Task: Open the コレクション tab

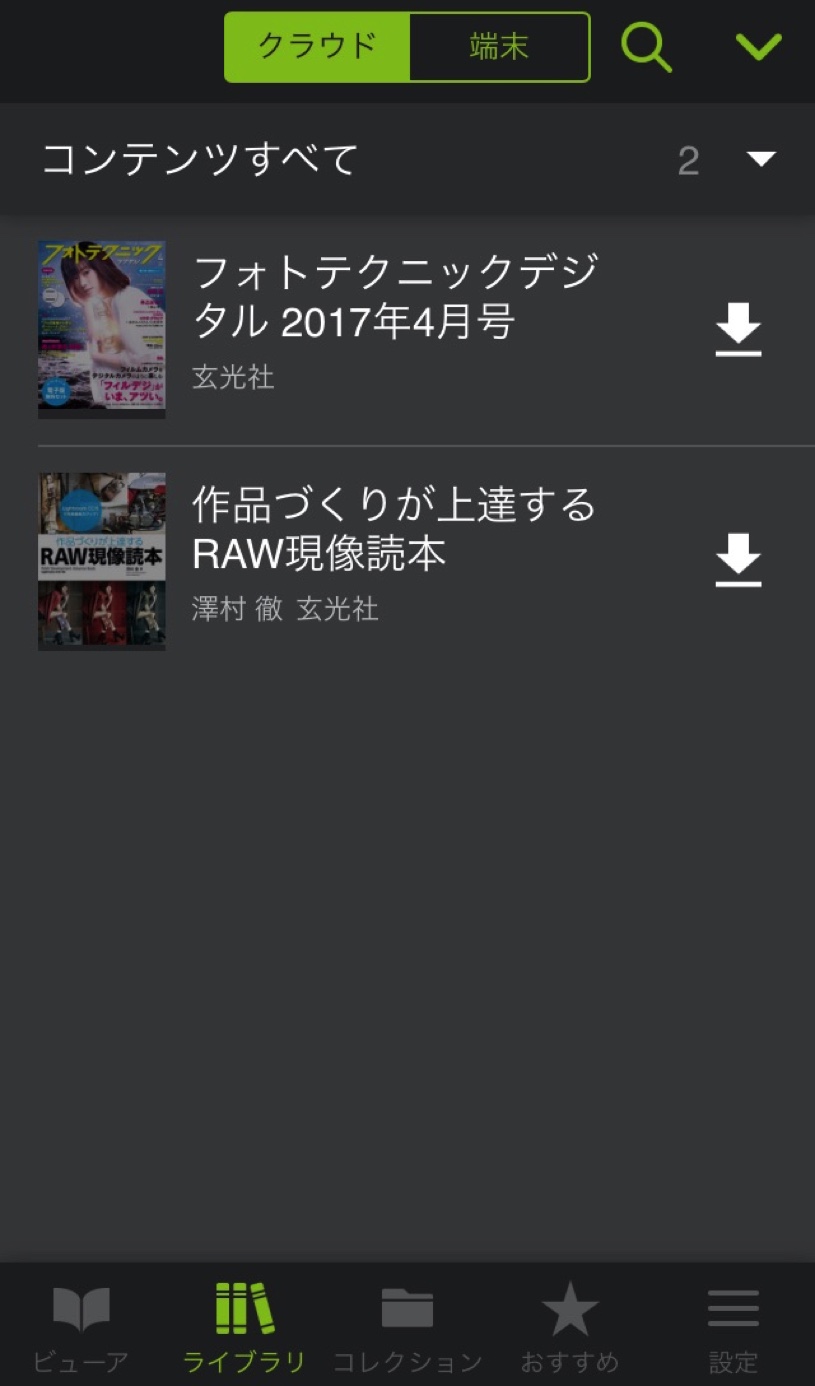Action: [x=407, y=1326]
